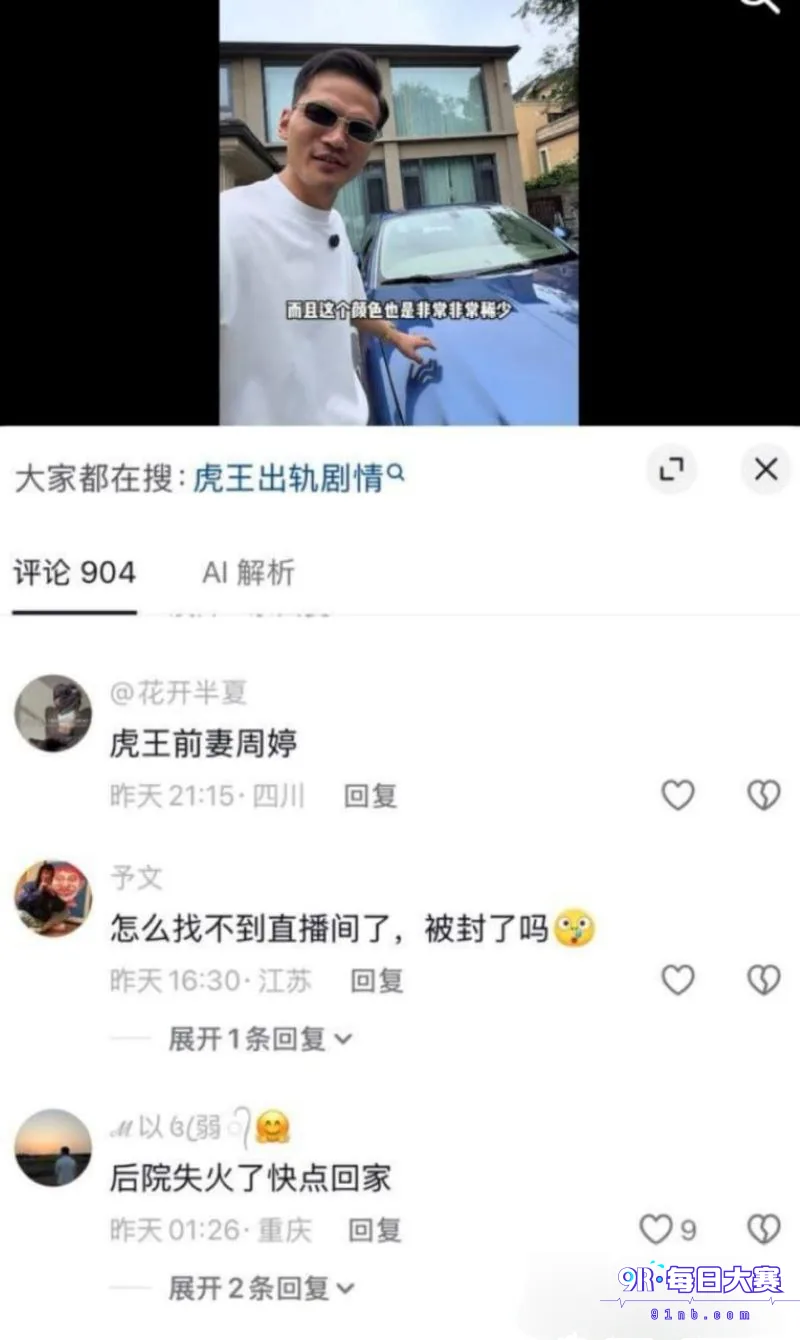
Task: Expand the 1 reply under 予文's comment
Action: [260, 1039]
